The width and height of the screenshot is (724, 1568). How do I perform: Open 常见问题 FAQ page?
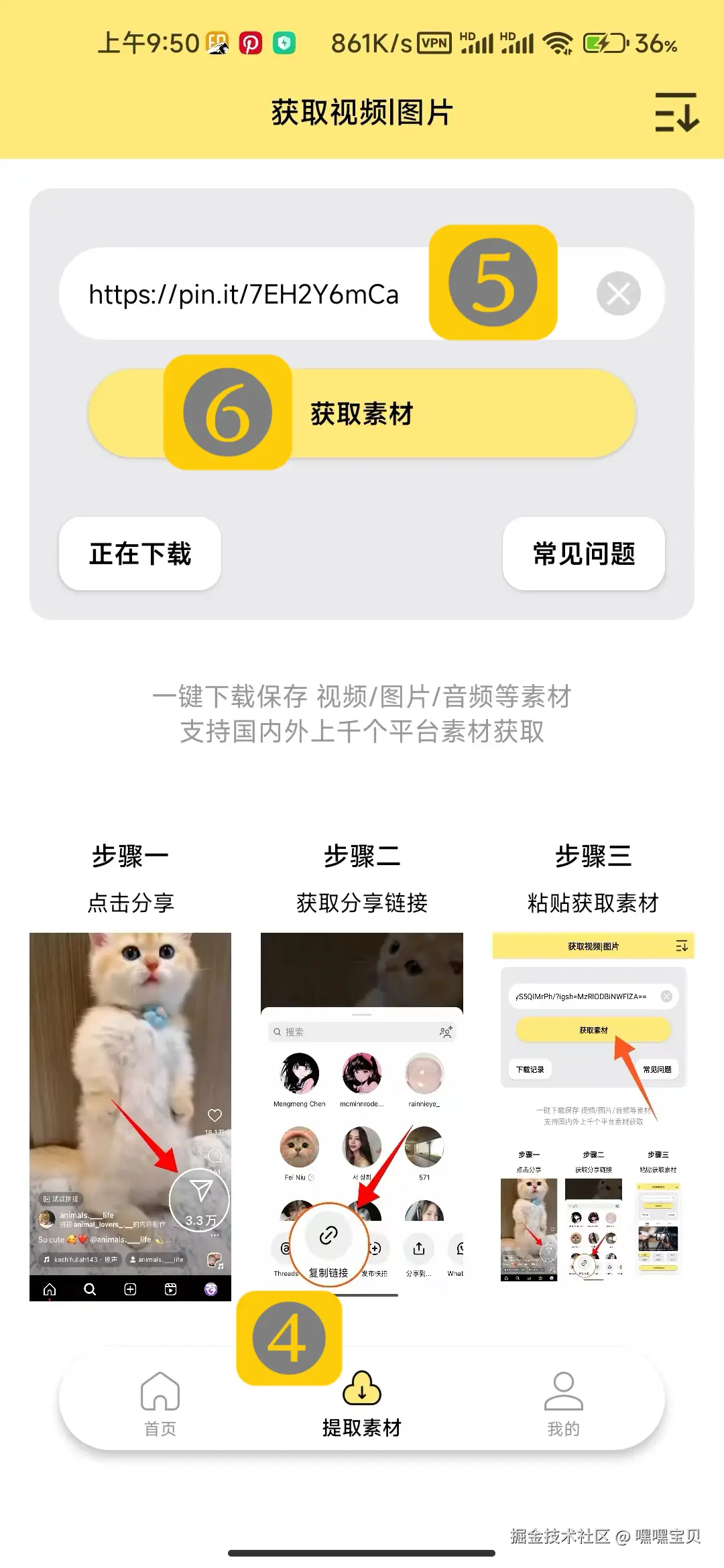[583, 553]
